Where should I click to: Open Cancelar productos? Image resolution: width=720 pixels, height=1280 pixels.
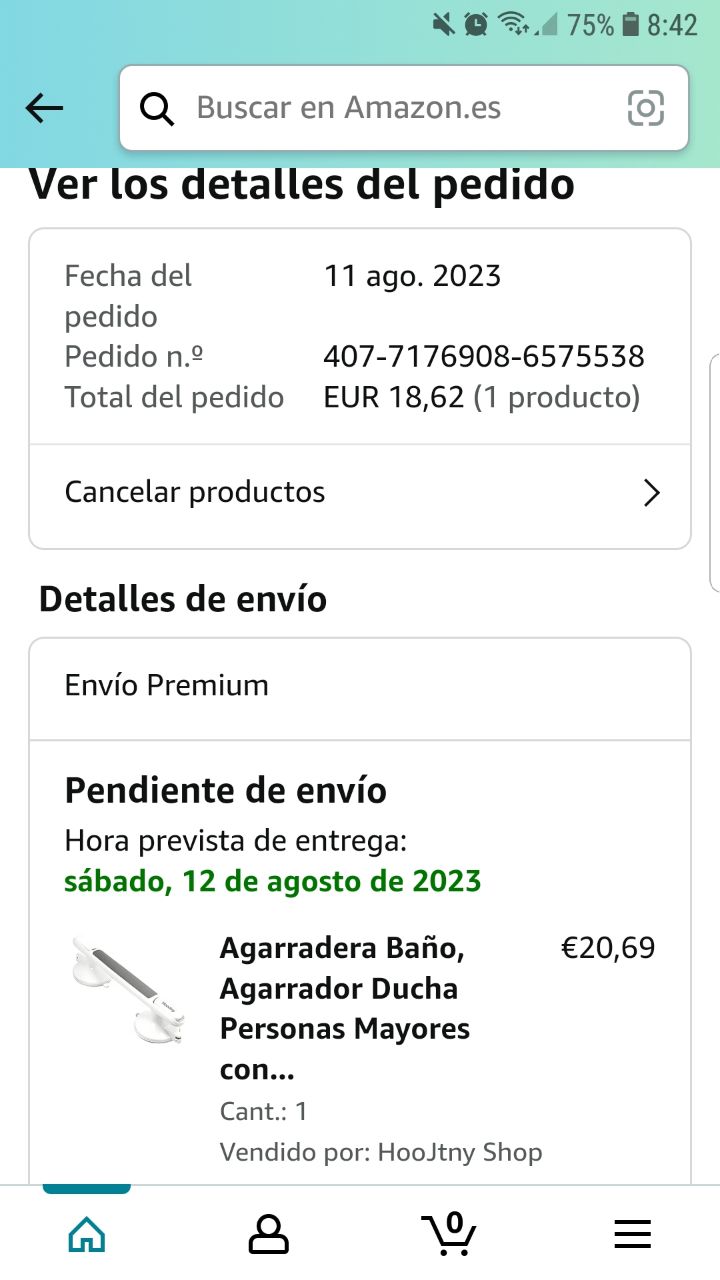coord(360,493)
